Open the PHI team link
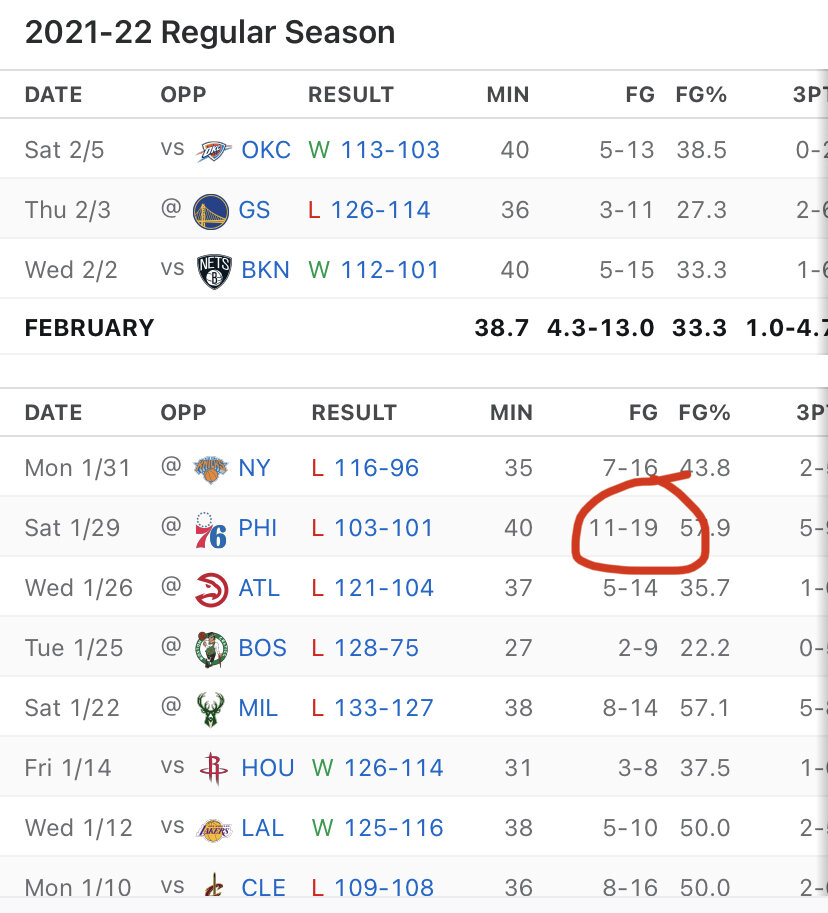 [x=257, y=528]
